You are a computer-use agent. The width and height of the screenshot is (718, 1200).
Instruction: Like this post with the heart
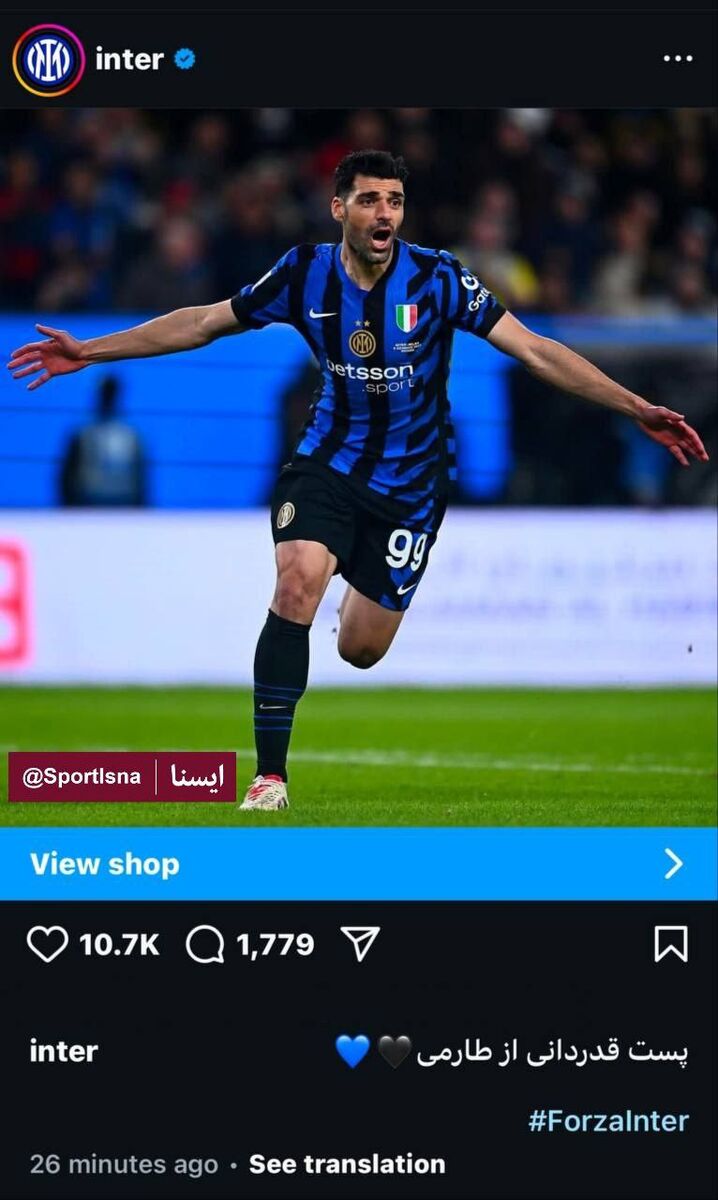tap(47, 944)
